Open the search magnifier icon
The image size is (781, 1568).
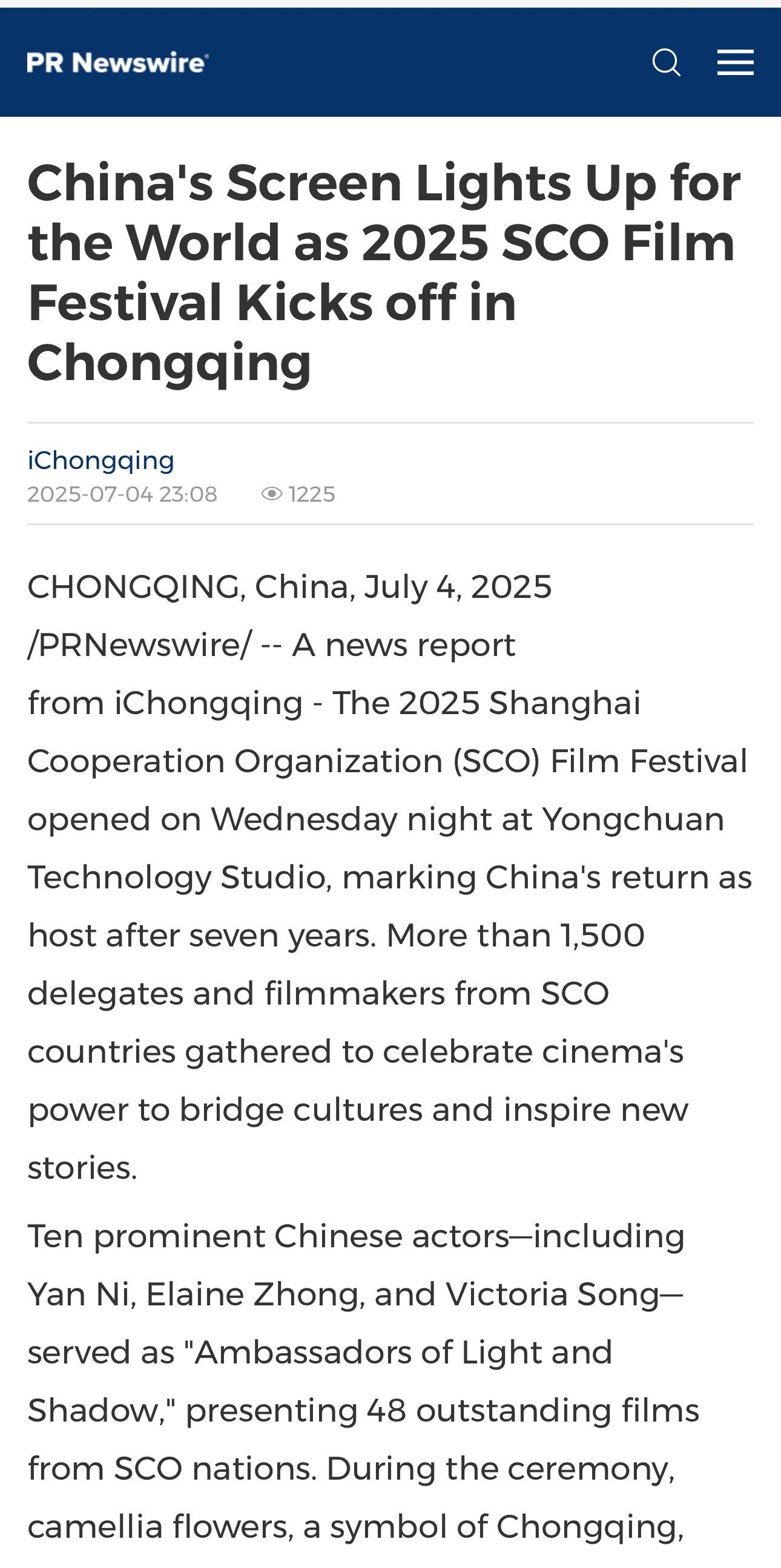(x=666, y=63)
